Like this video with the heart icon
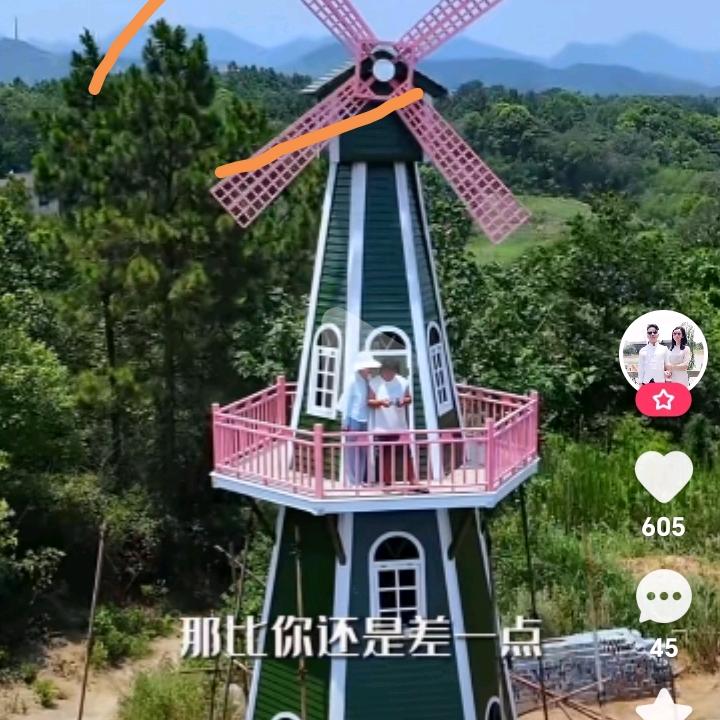The width and height of the screenshot is (720, 720). click(664, 476)
